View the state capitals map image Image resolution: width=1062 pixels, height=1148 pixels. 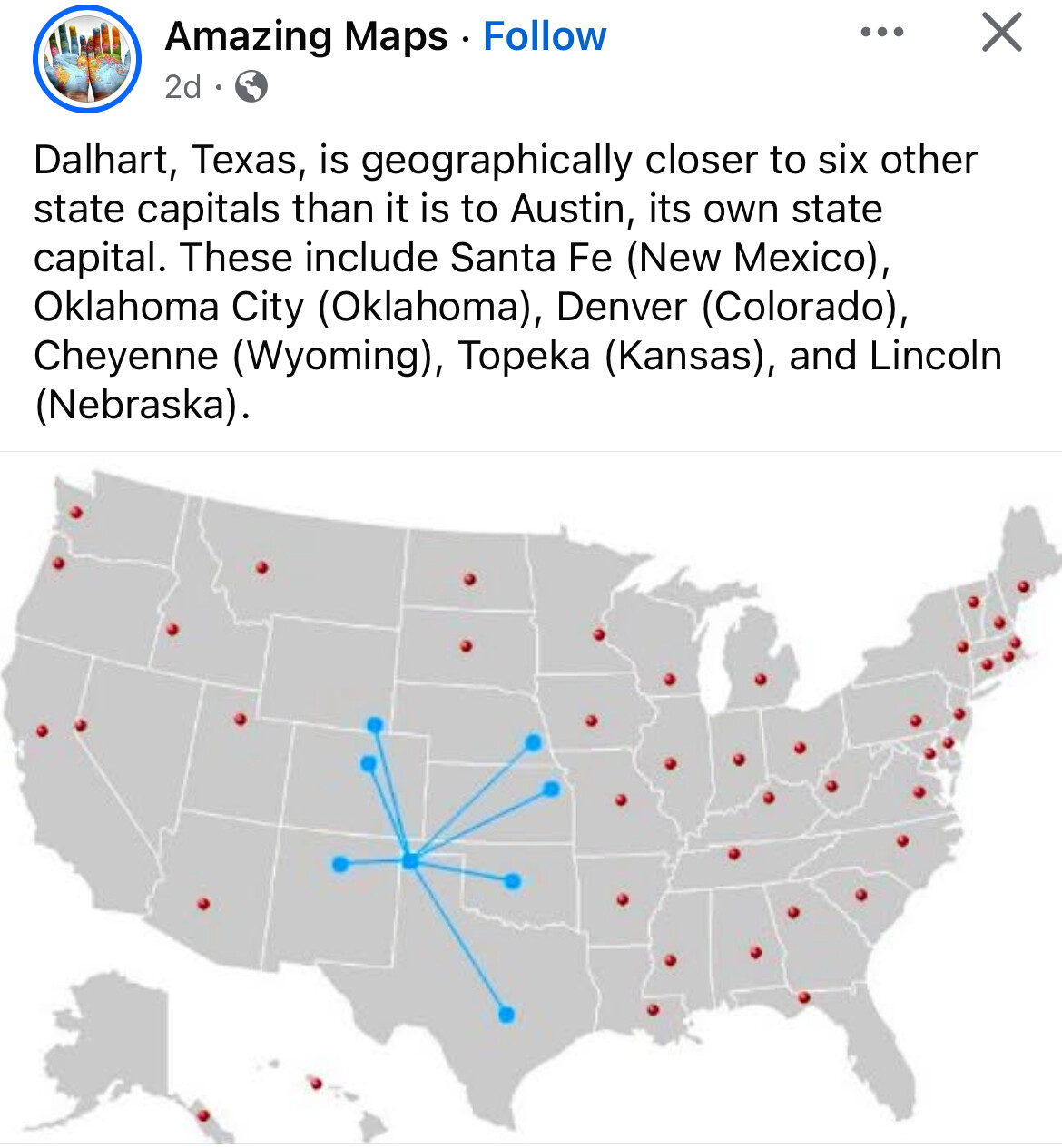tap(531, 799)
